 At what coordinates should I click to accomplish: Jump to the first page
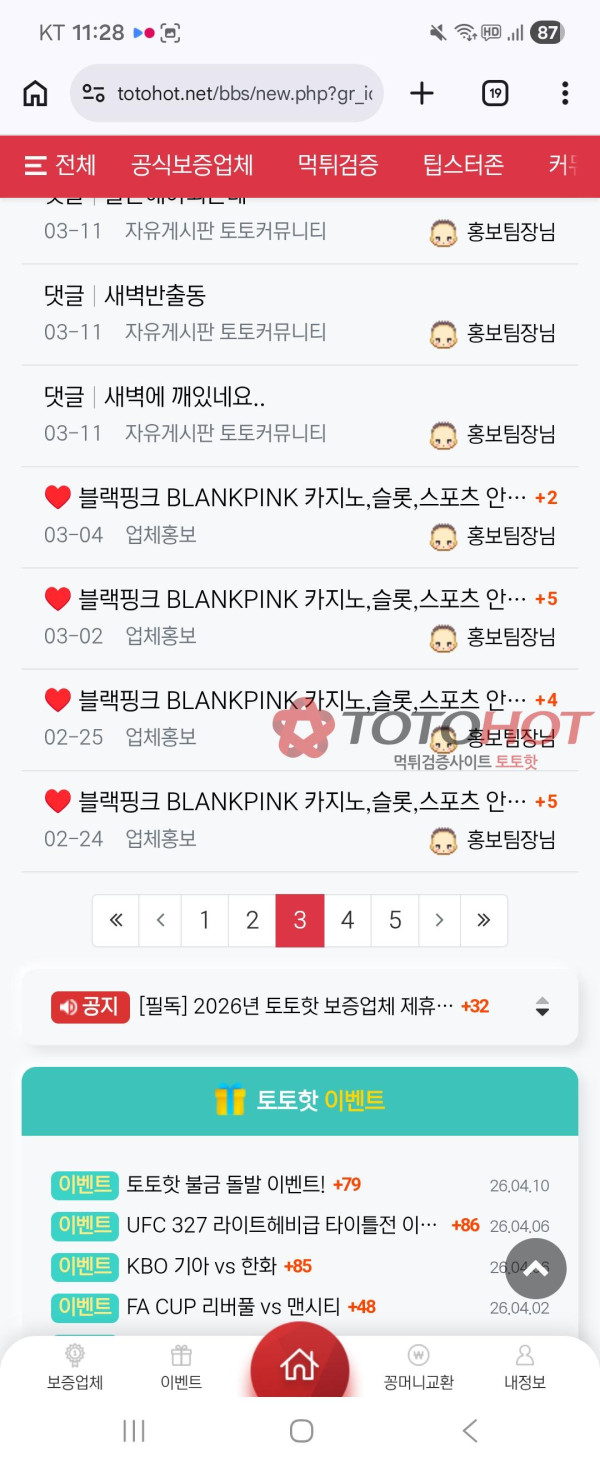click(x=116, y=920)
